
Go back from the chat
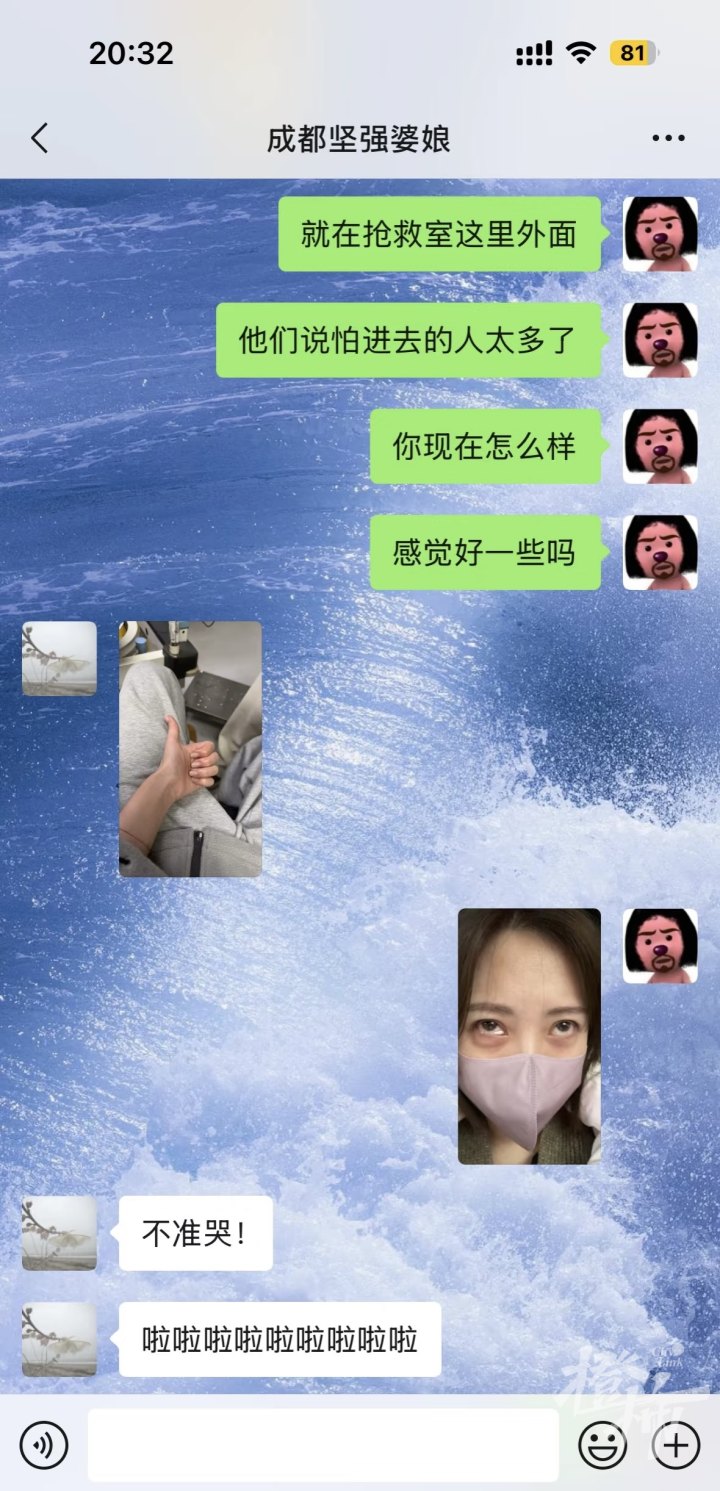[x=40, y=139]
